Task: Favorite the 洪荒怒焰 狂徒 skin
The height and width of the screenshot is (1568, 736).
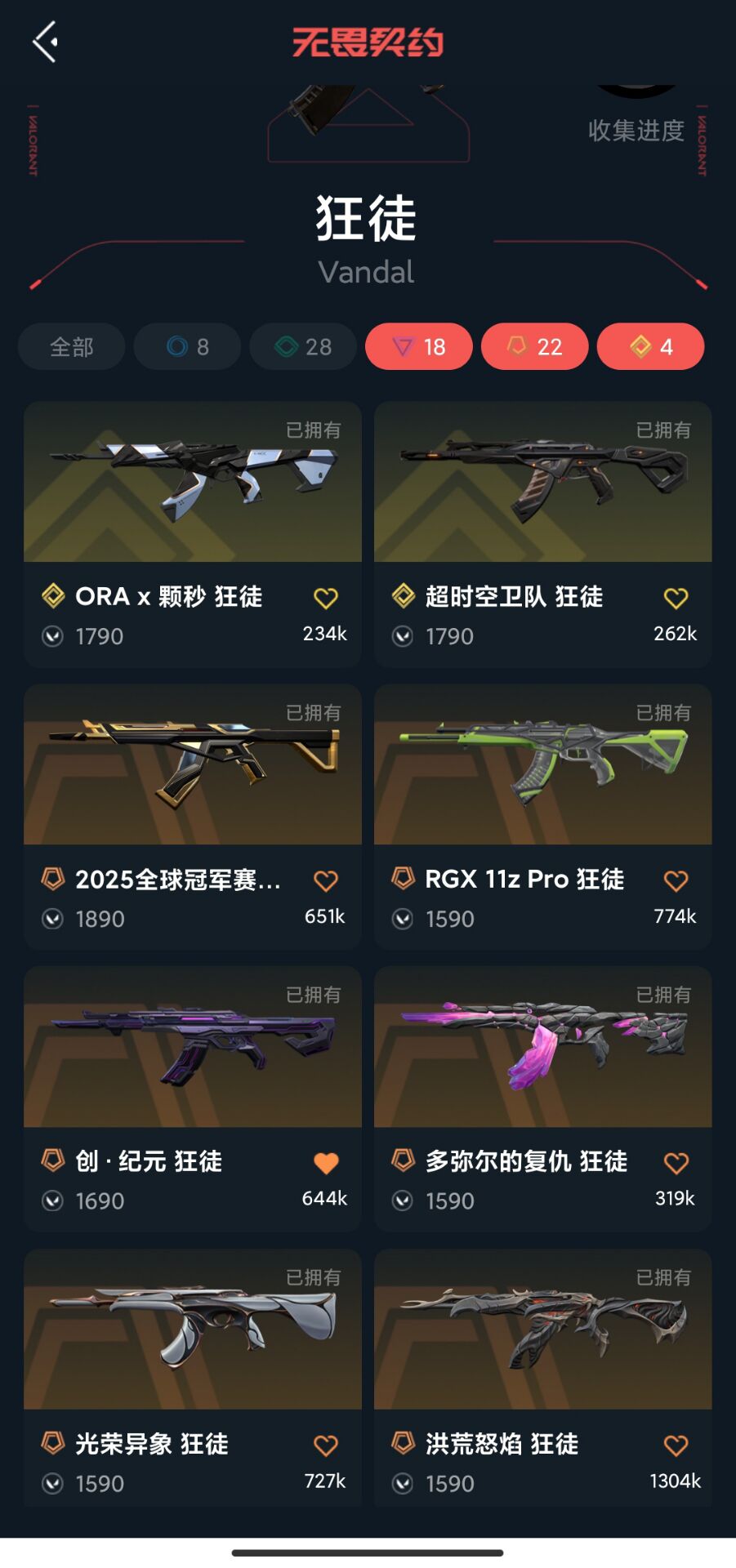Action: tap(676, 1445)
